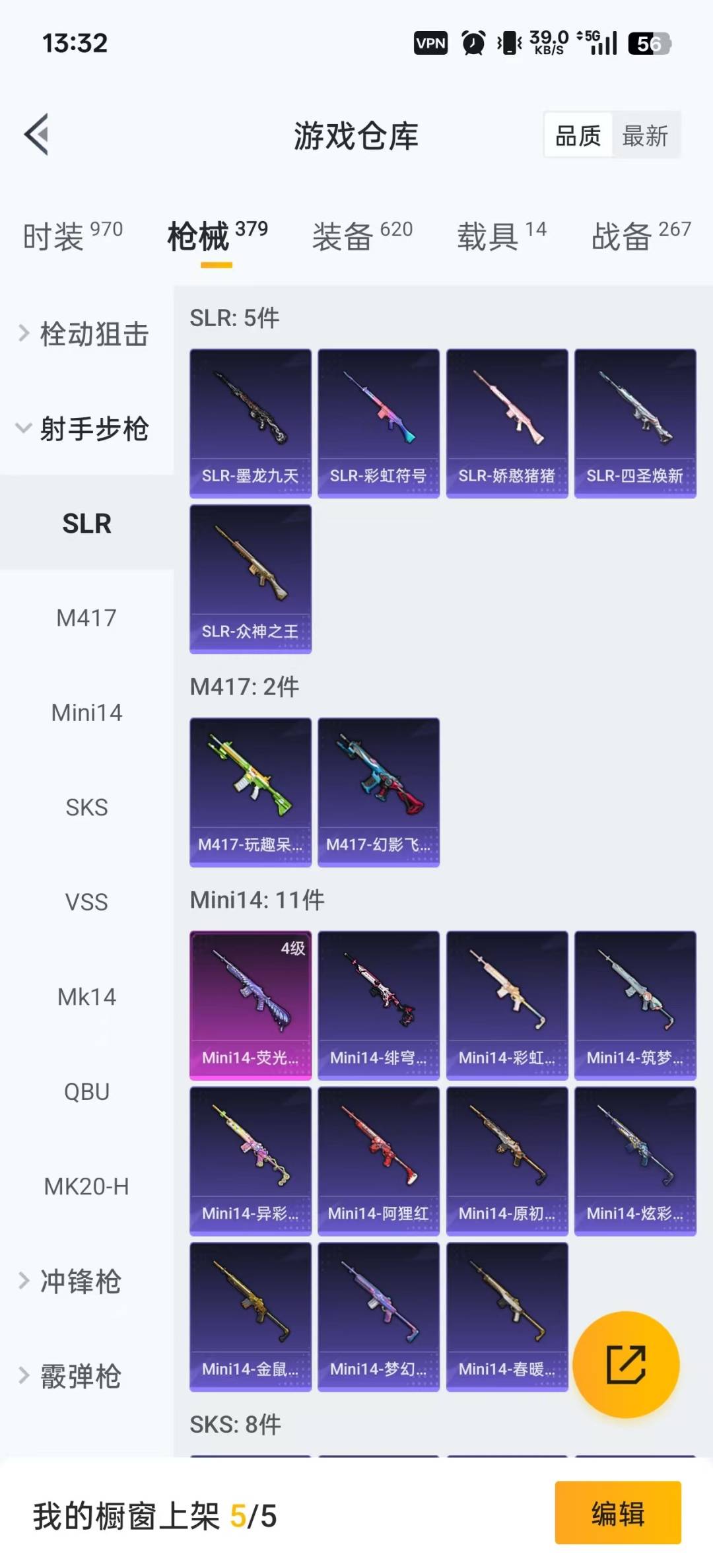Expand the 栓动狙击 category

point(86,334)
